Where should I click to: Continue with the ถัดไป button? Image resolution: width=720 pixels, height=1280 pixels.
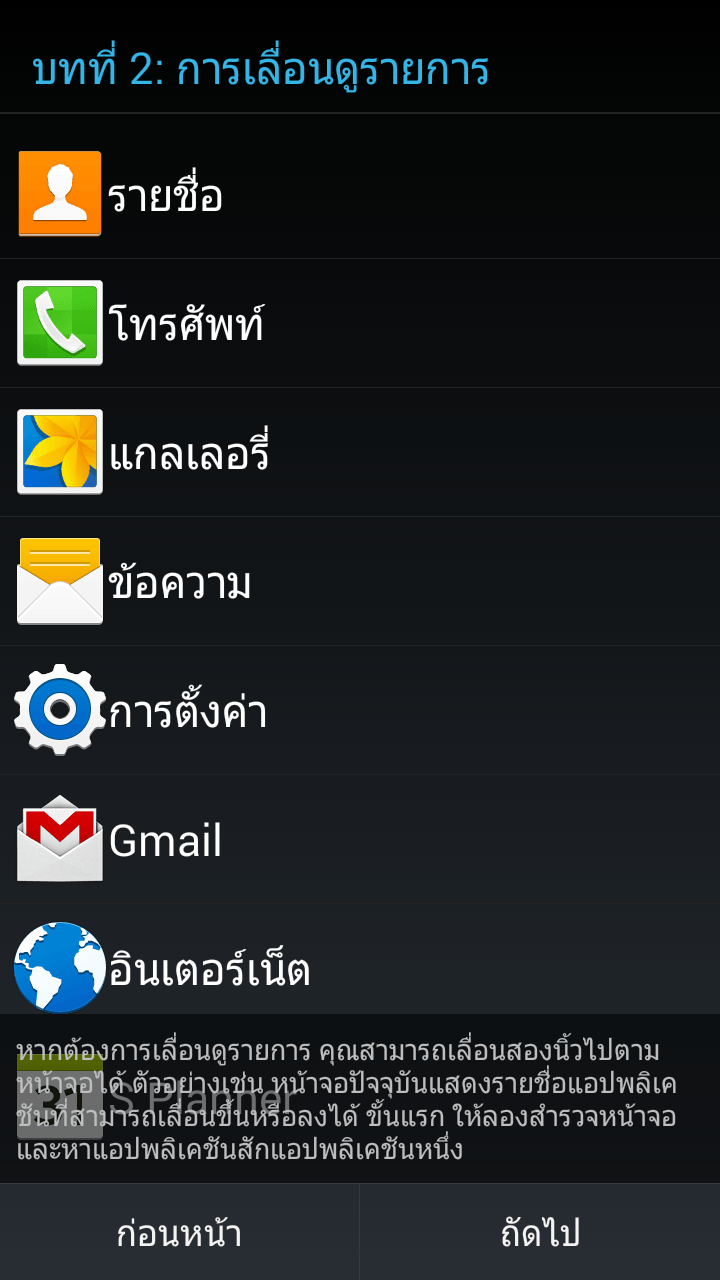(540, 1232)
